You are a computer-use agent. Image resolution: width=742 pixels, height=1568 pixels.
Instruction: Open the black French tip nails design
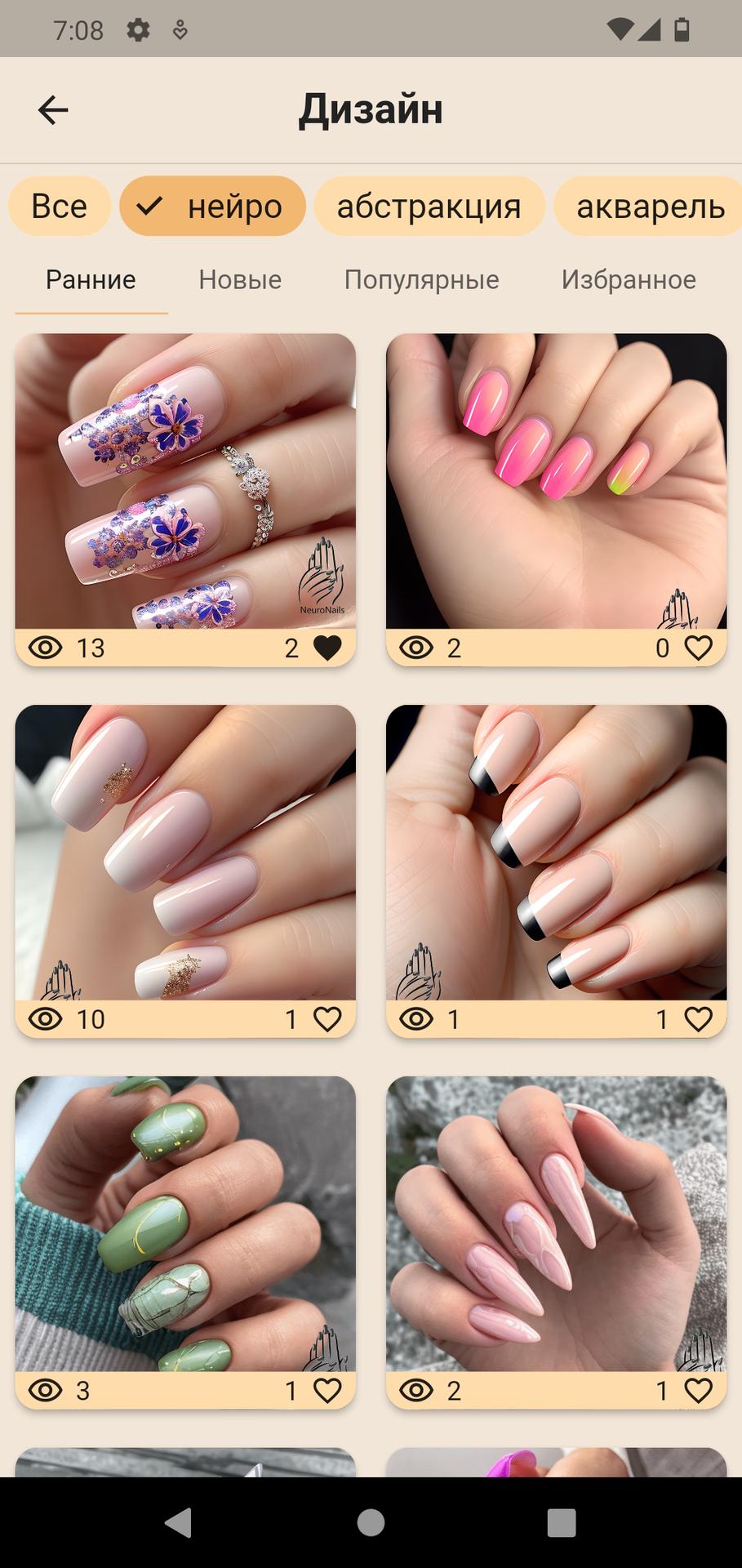(x=556, y=853)
